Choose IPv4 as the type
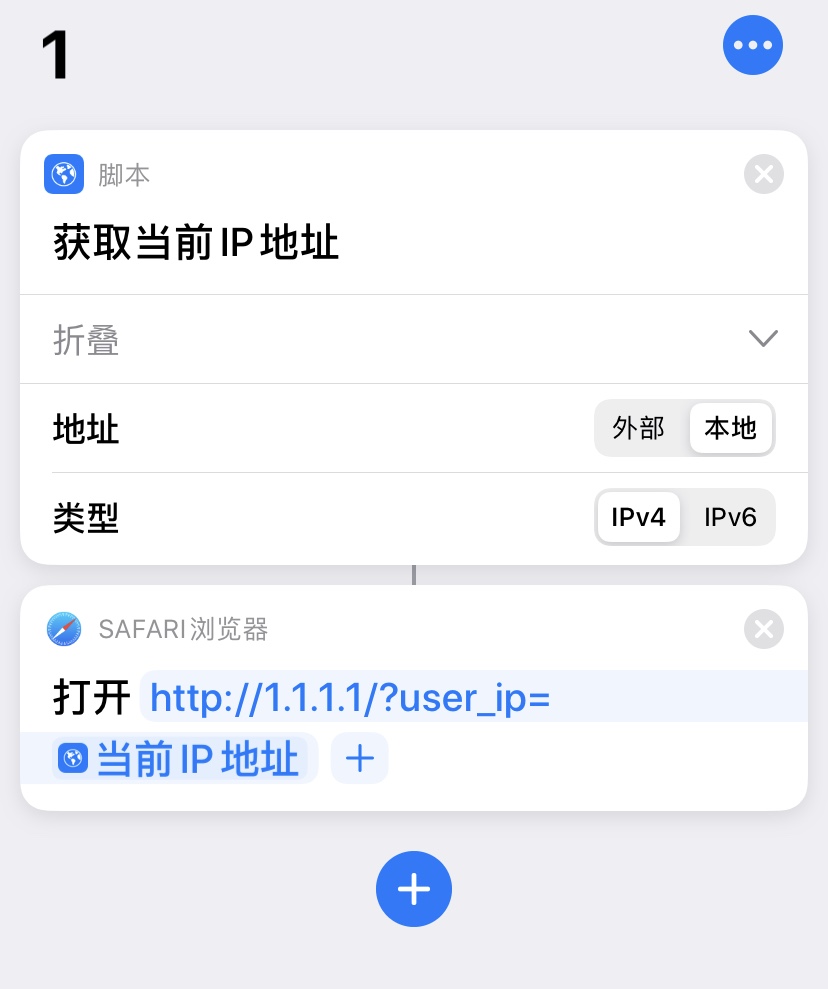 (638, 517)
